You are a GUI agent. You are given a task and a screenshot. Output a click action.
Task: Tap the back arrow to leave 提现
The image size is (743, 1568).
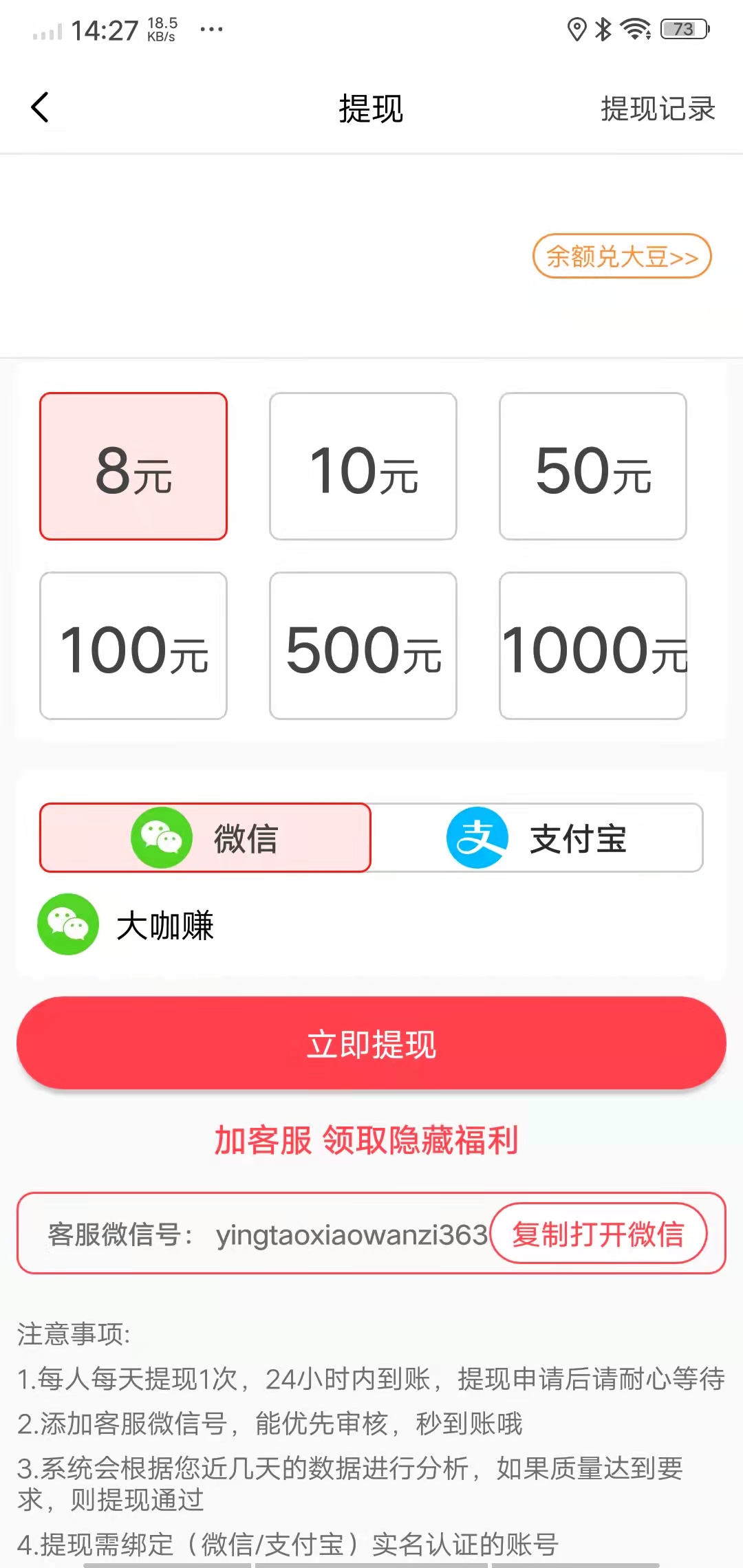coord(39,108)
